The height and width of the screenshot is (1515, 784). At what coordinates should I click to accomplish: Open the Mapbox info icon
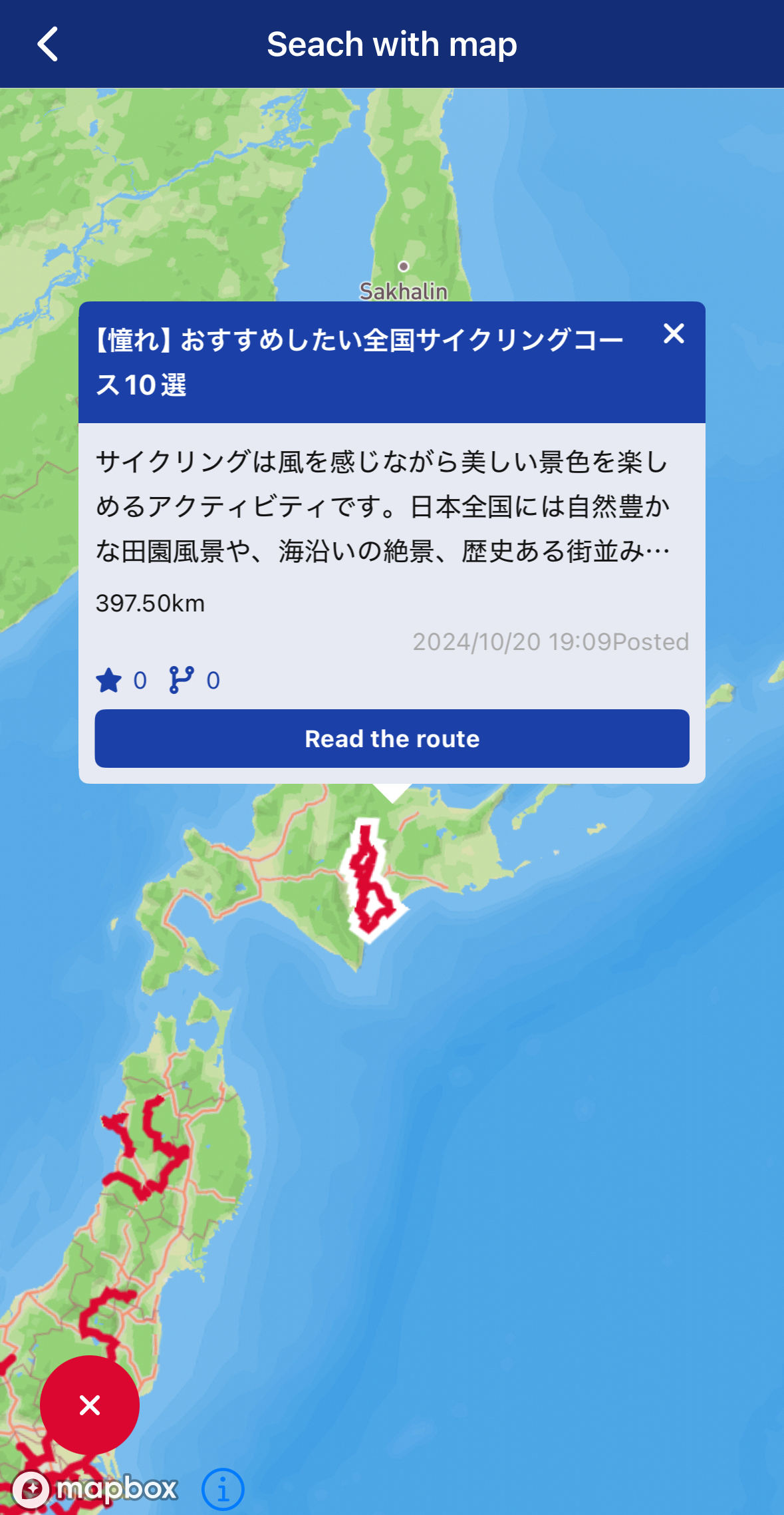click(x=223, y=1489)
